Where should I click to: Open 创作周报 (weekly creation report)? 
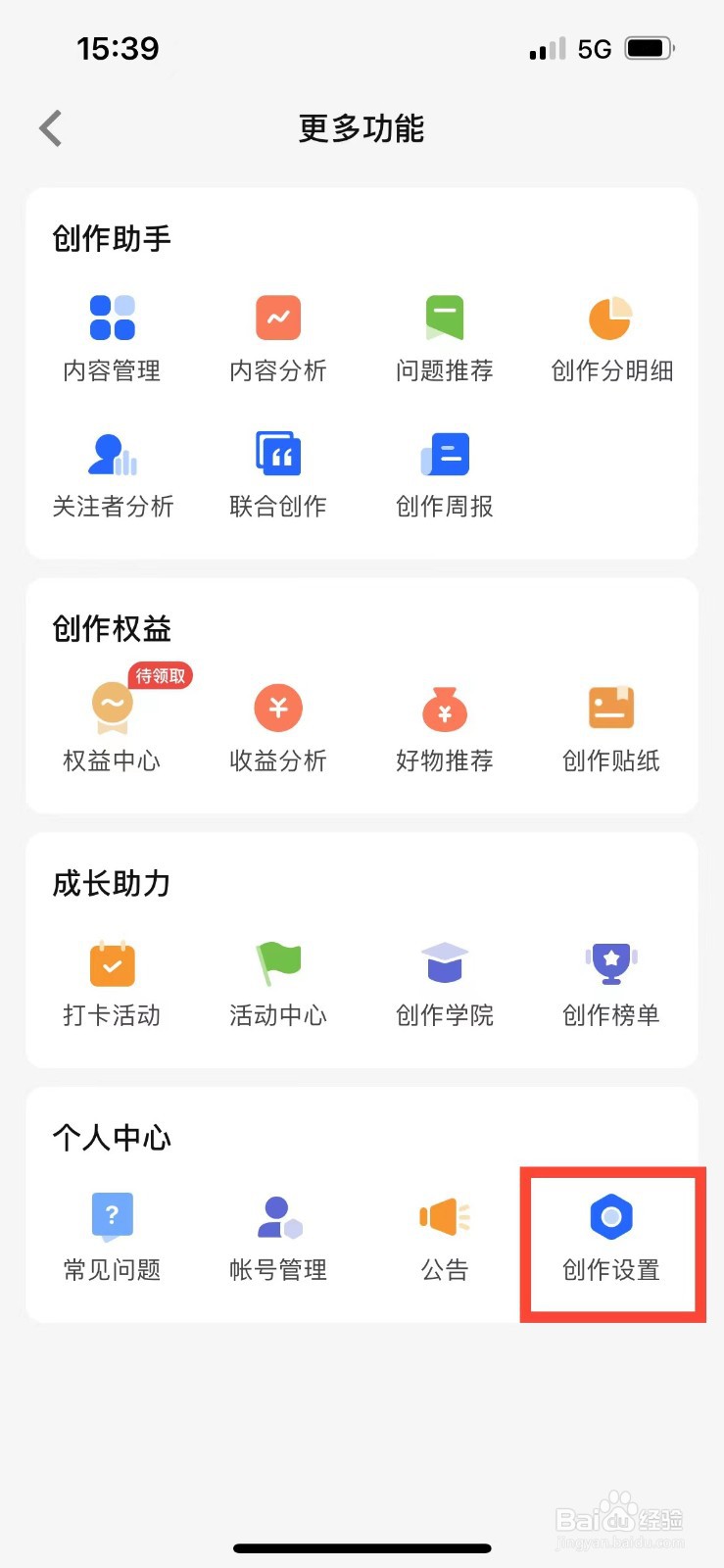coord(445,475)
